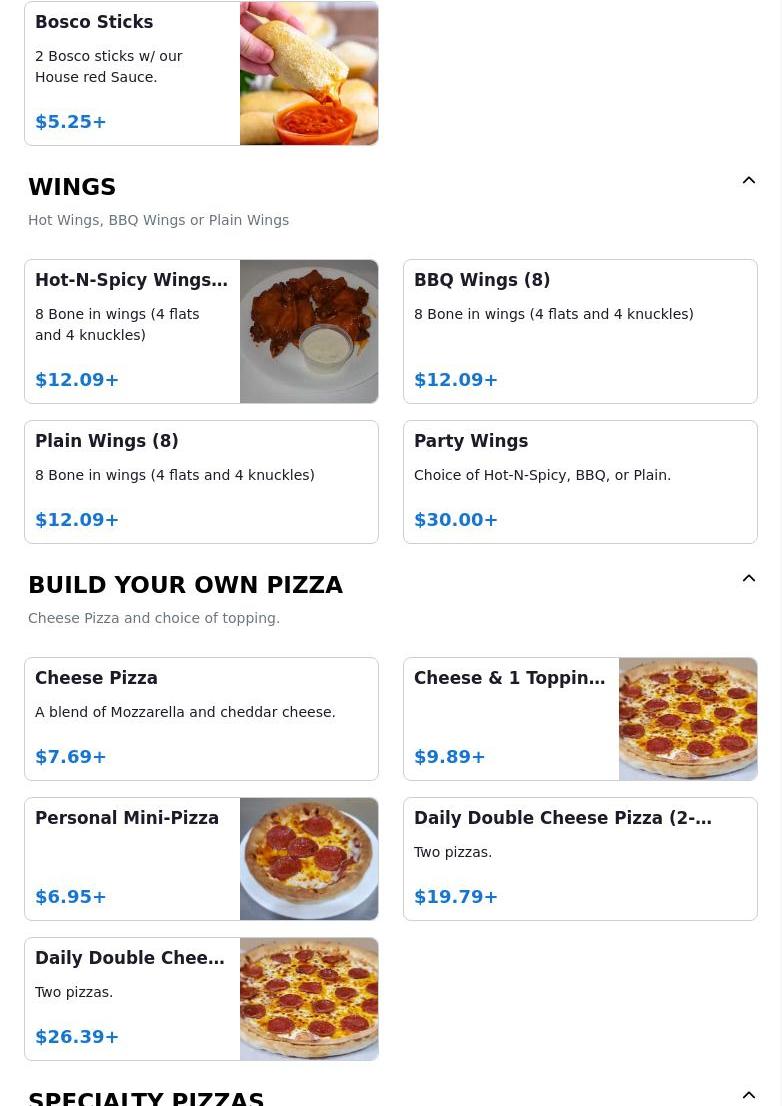Choose the $19.79 Daily Double Cheese Pizza
The height and width of the screenshot is (1106, 782).
point(580,858)
